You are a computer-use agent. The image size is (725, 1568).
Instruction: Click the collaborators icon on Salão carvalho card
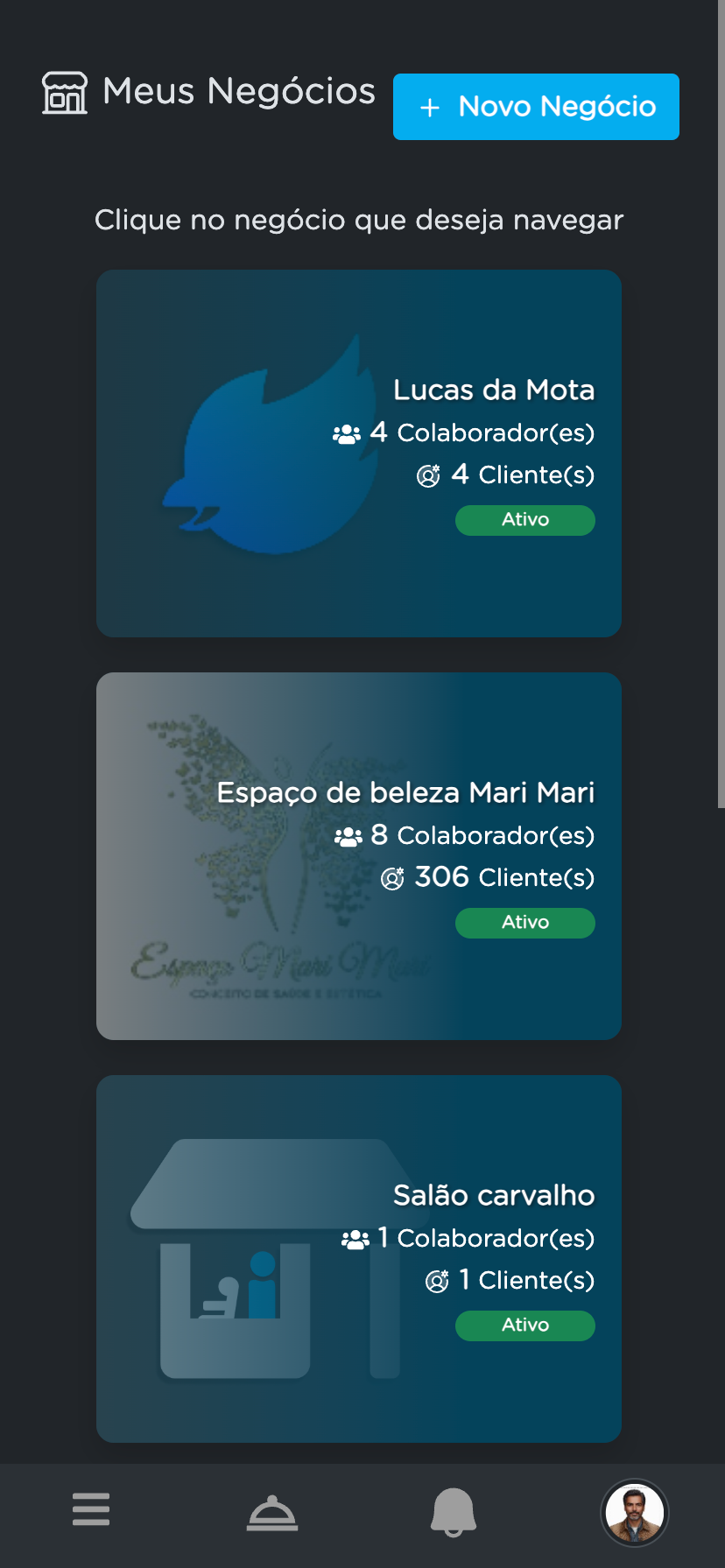pyautogui.click(x=355, y=1238)
